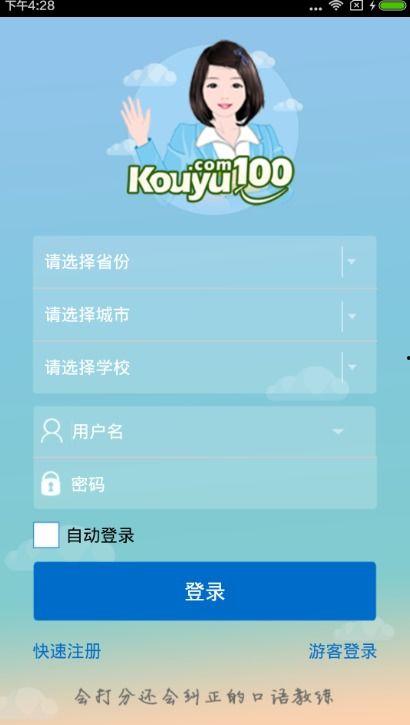The height and width of the screenshot is (725, 410).
Task: Open the 请选择省份 province dropdown
Action: pos(204,262)
